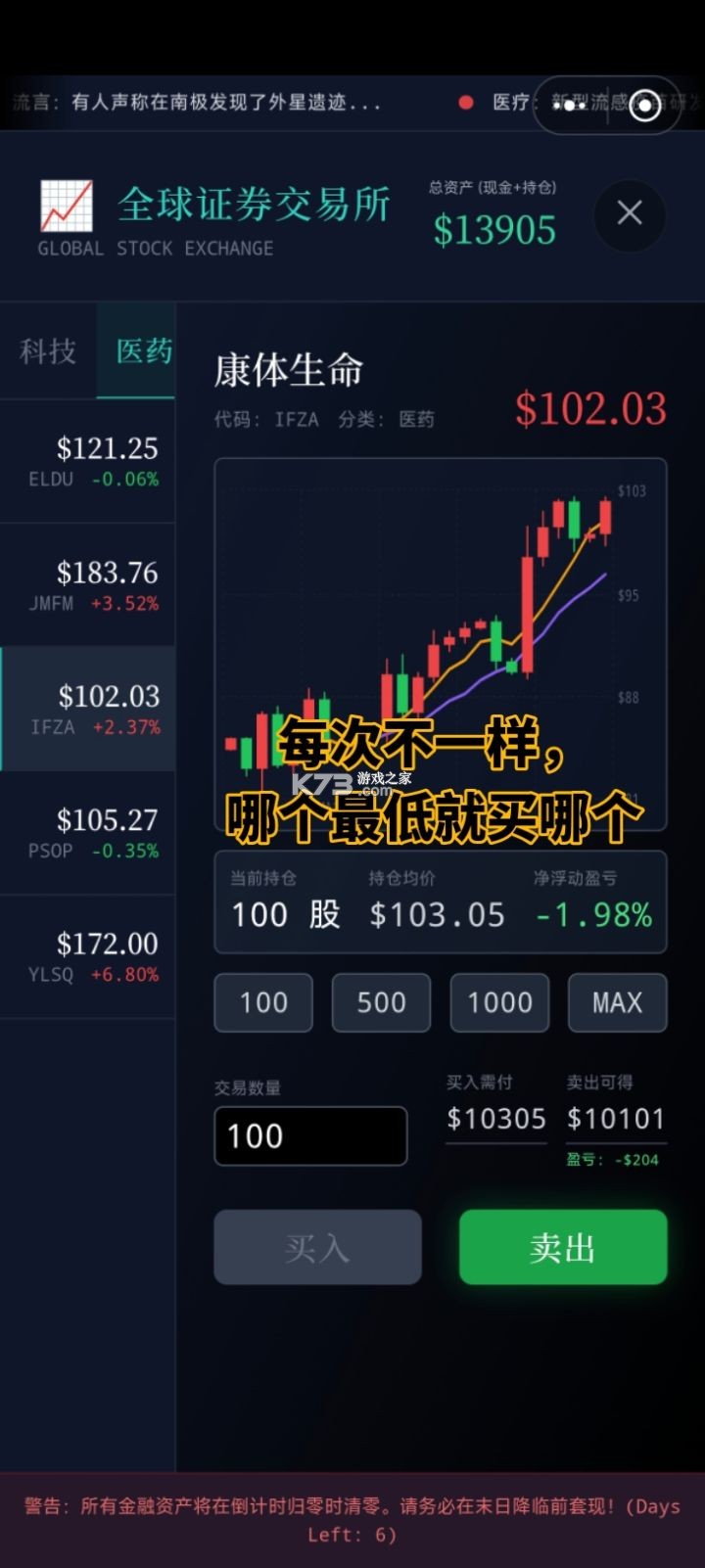
Task: Click the 500 quantity preset
Action: coord(381,1002)
